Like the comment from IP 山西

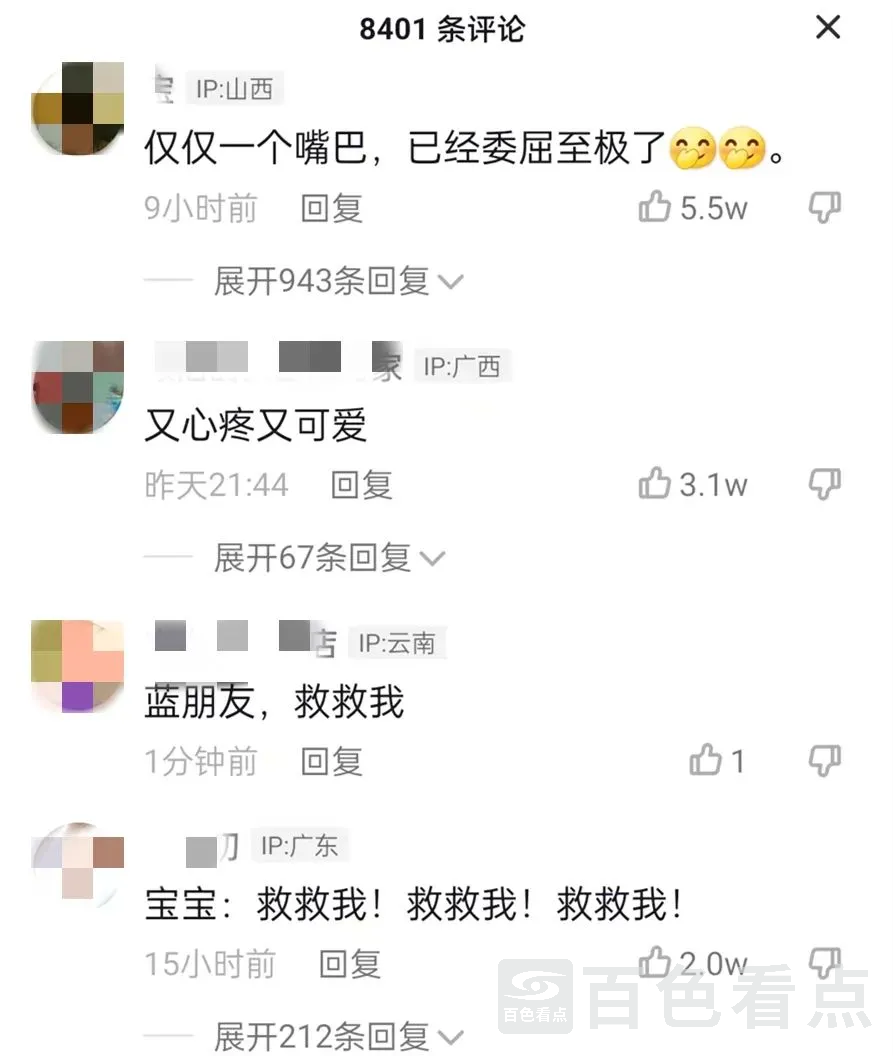tap(656, 208)
